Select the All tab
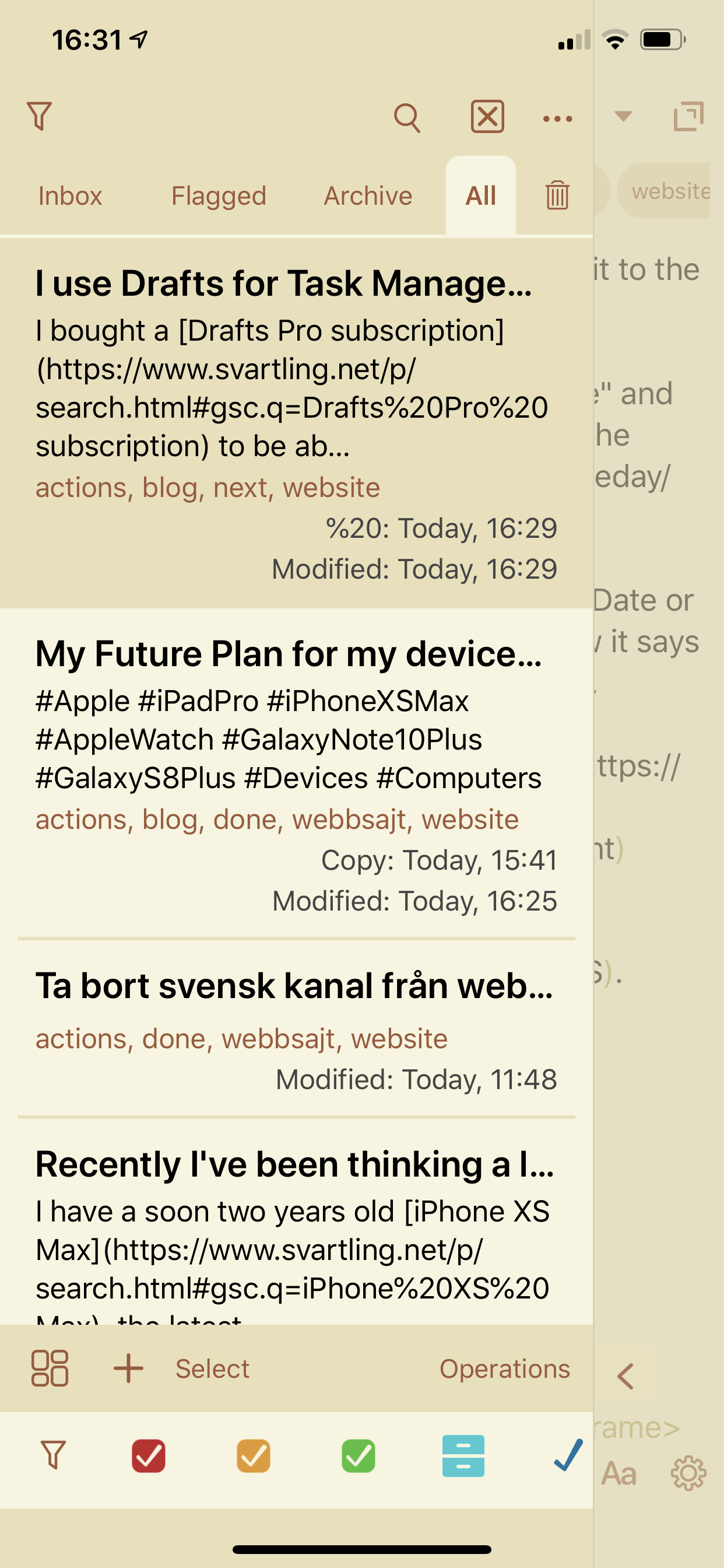This screenshot has height=1568, width=724. 481,196
